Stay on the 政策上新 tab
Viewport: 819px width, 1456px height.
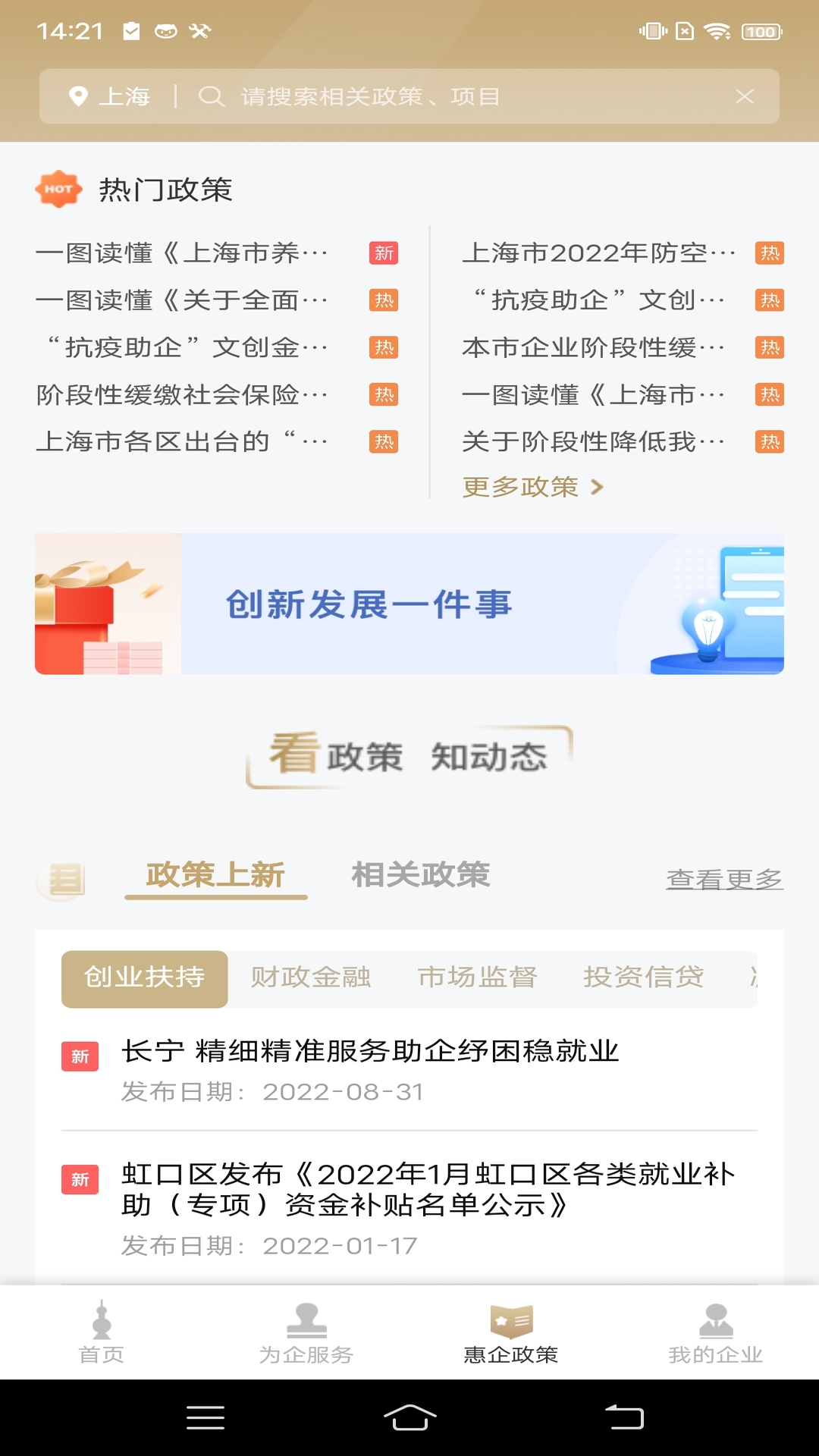216,875
